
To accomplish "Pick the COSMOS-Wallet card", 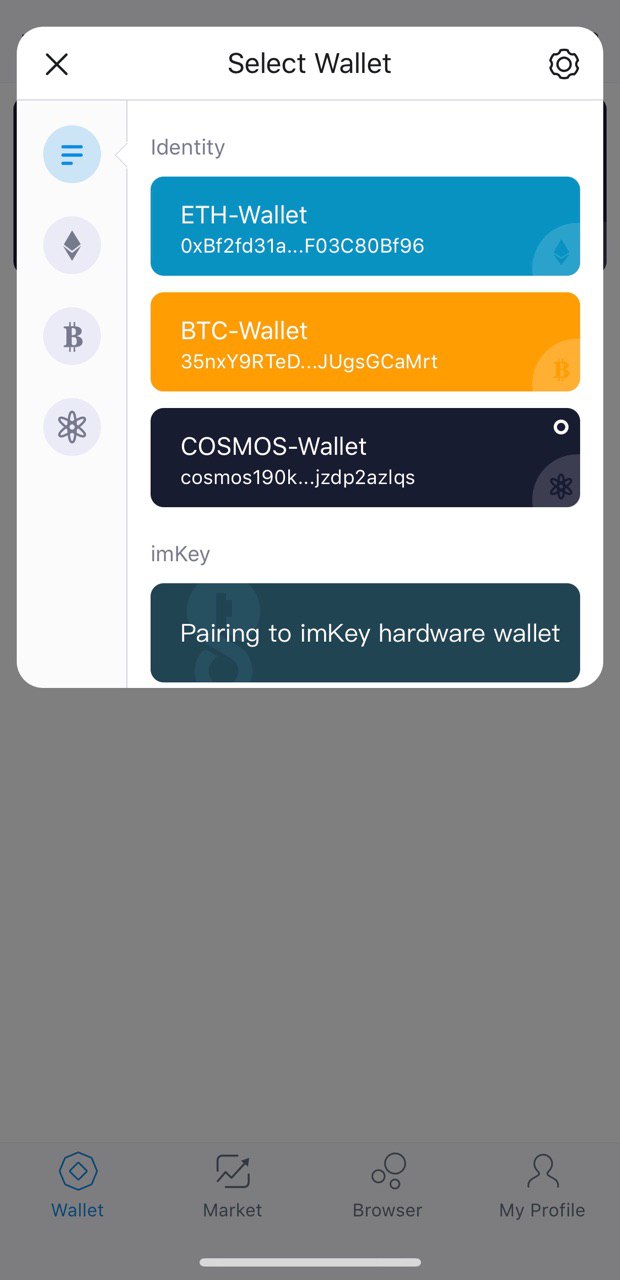I will click(365, 458).
